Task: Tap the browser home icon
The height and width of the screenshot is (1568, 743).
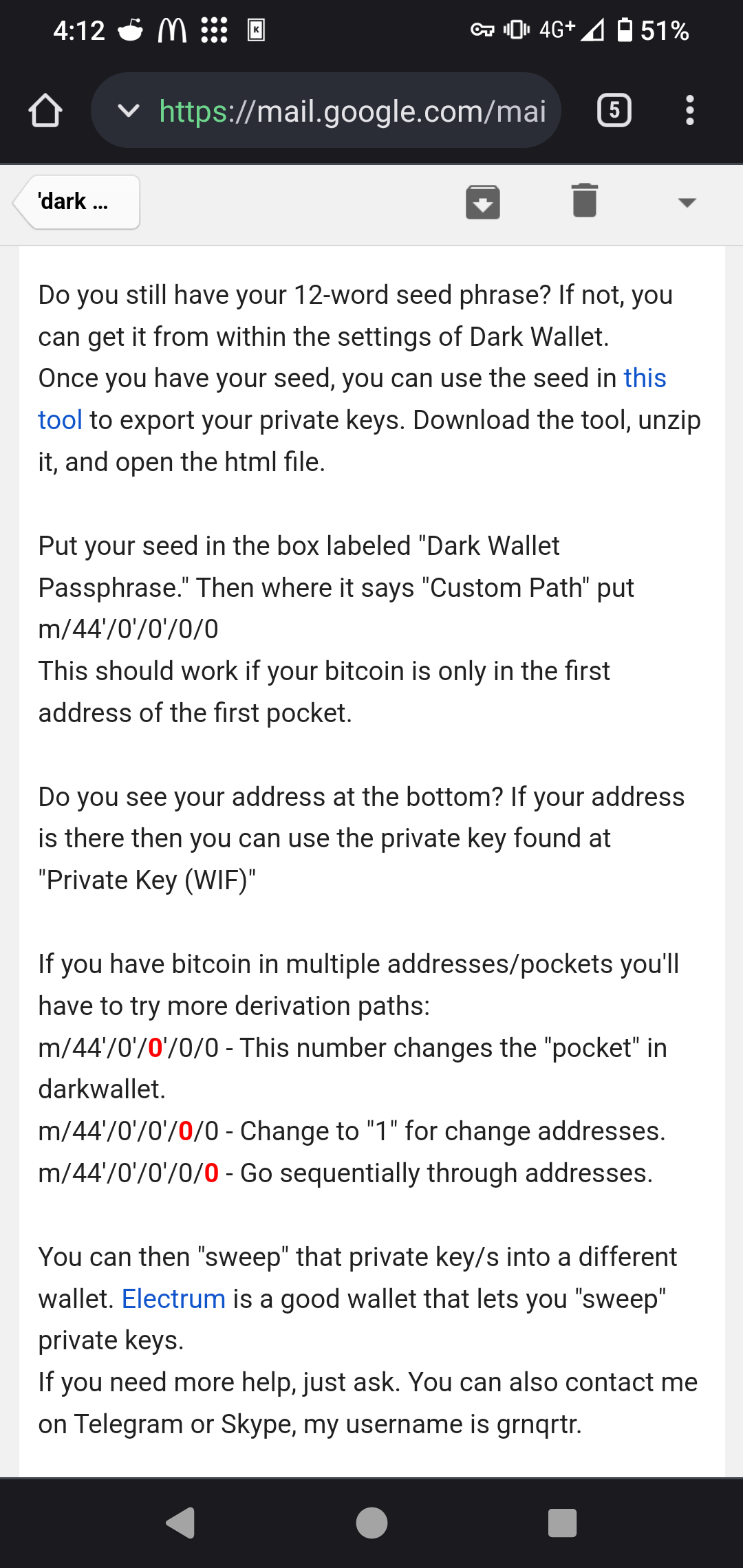Action: coord(45,110)
